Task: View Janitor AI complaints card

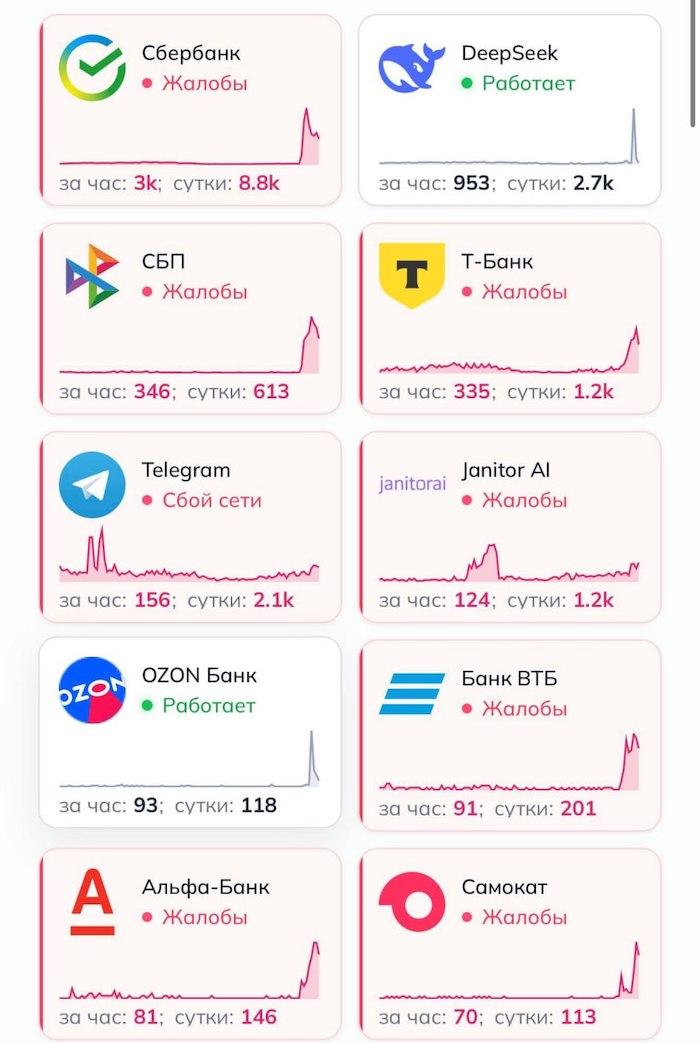Action: click(510, 526)
